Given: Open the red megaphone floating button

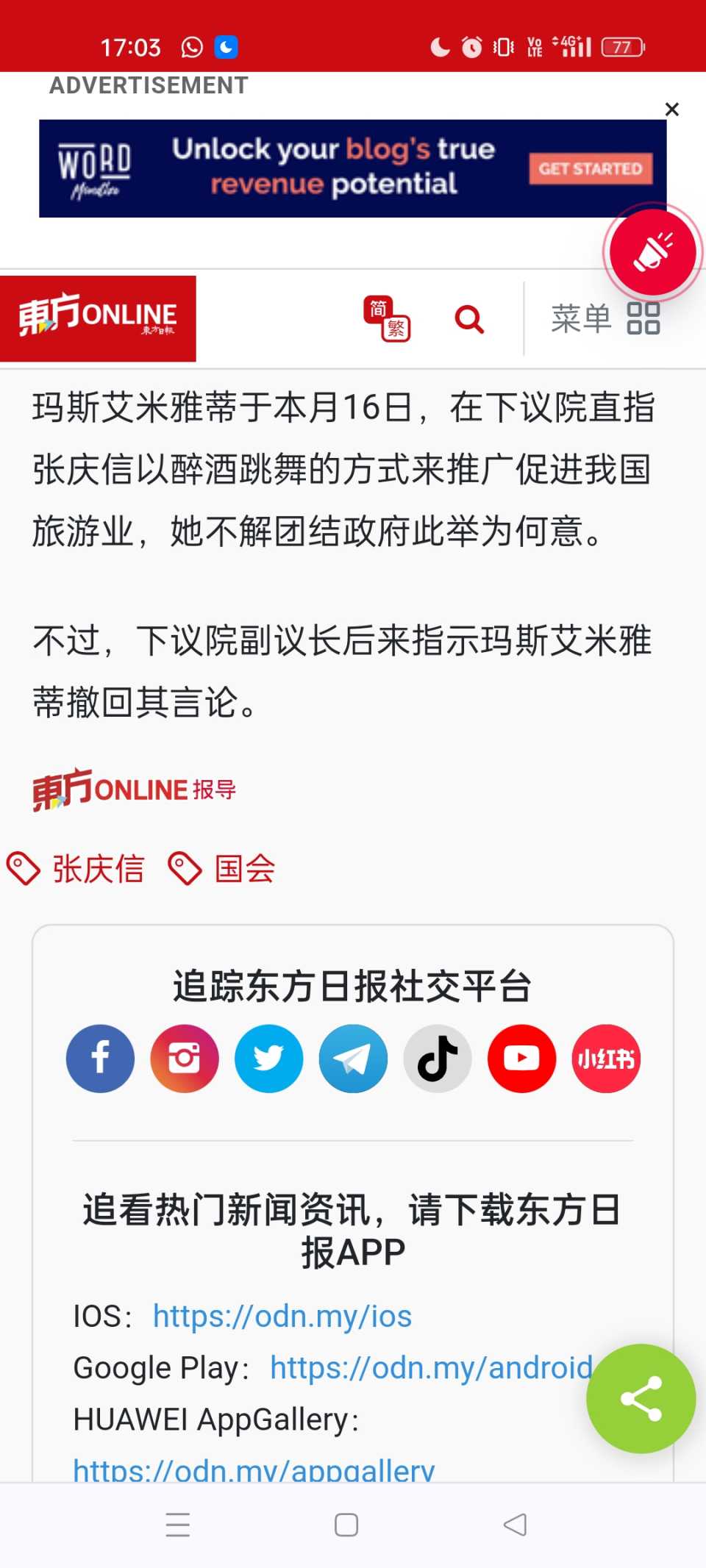Looking at the screenshot, I should point(653,251).
